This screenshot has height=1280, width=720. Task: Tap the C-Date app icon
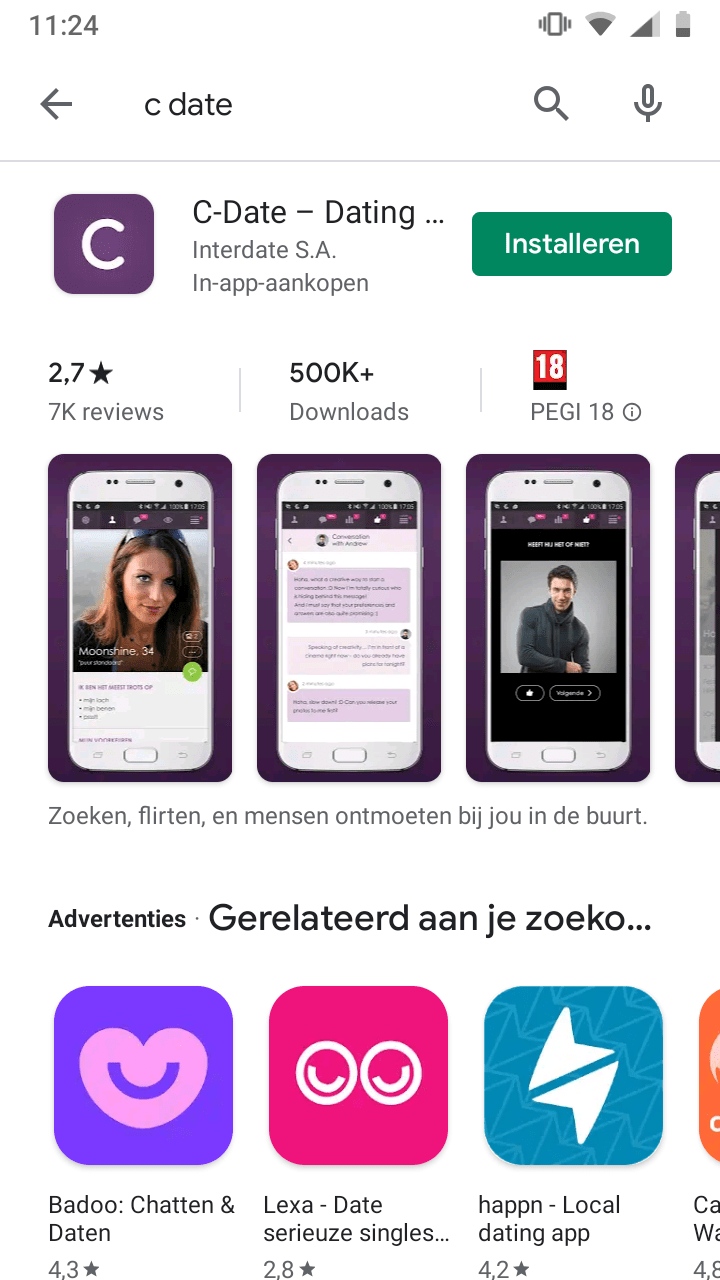click(103, 243)
